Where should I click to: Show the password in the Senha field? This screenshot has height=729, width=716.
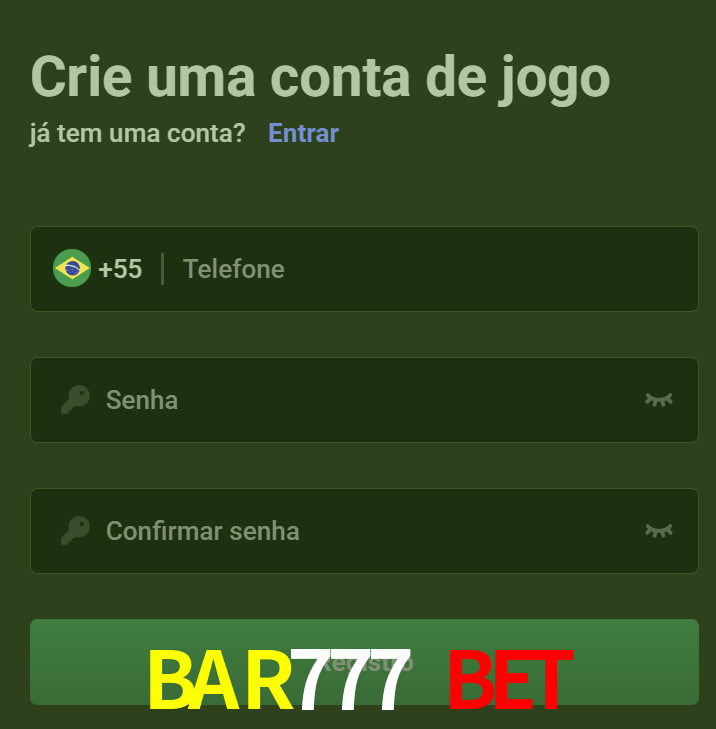[658, 400]
